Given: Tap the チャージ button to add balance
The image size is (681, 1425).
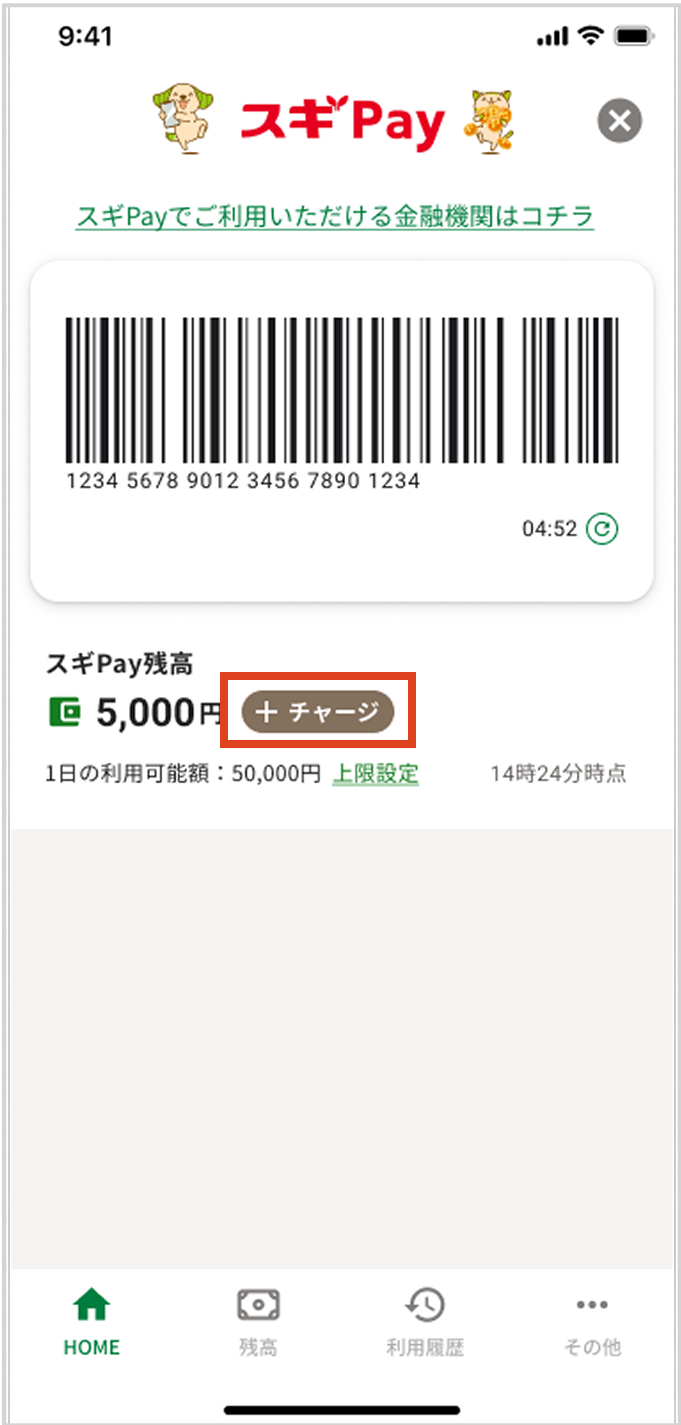Looking at the screenshot, I should pyautogui.click(x=318, y=712).
